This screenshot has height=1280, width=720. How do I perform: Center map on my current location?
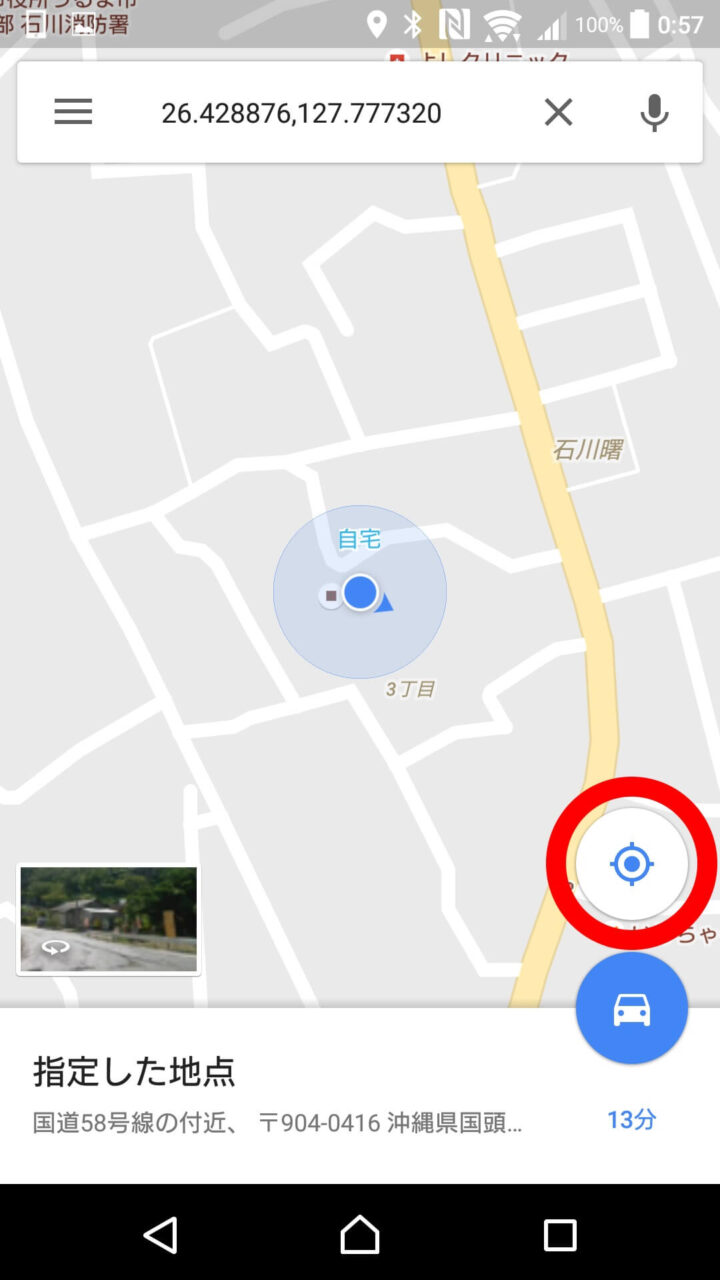631,864
